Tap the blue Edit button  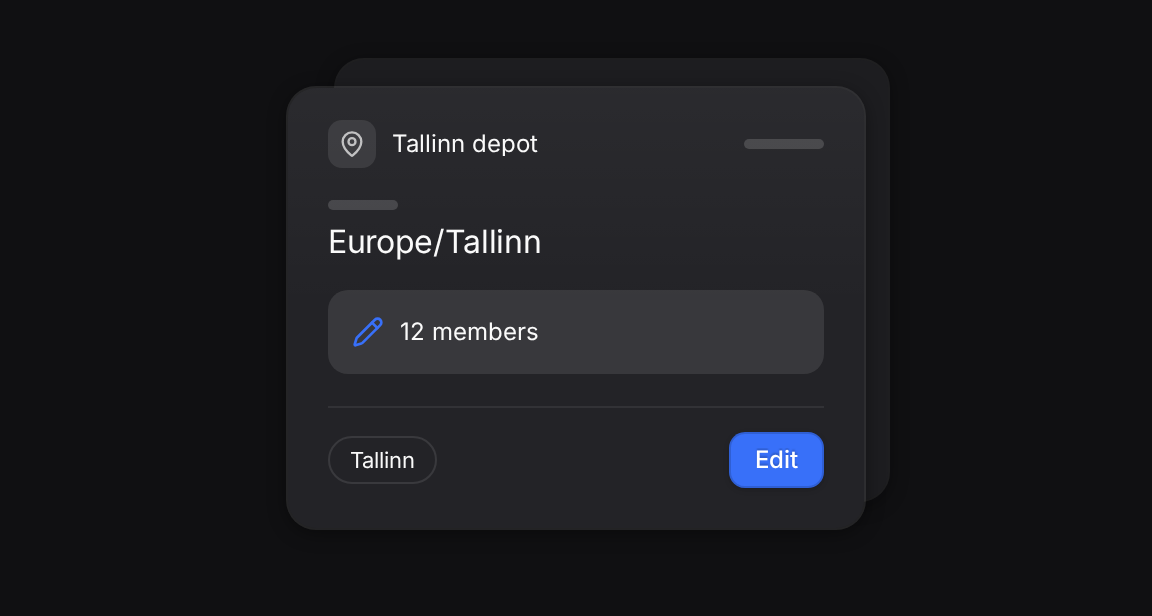pos(776,459)
